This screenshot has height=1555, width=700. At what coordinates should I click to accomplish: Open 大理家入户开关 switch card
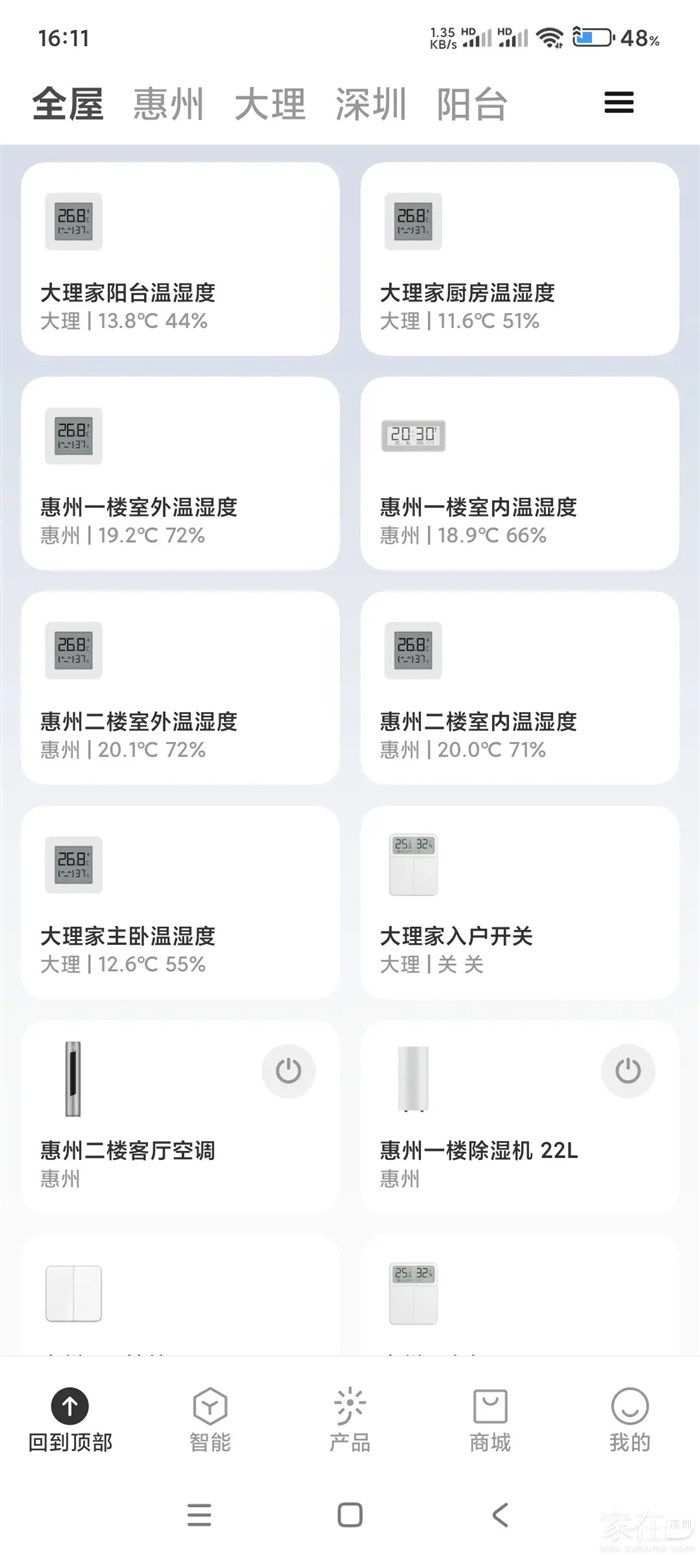pyautogui.click(x=520, y=902)
